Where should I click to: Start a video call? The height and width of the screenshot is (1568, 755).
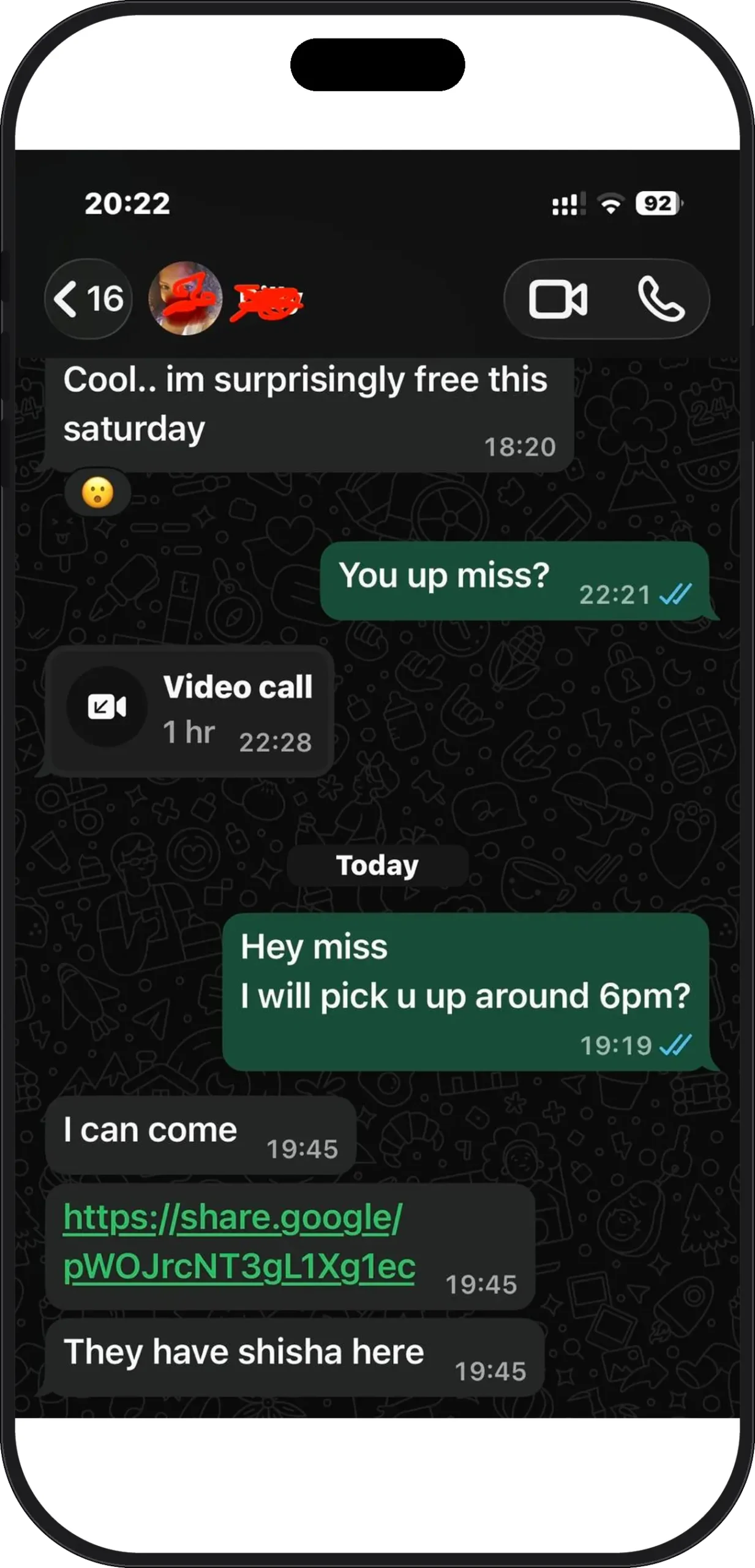coord(558,299)
